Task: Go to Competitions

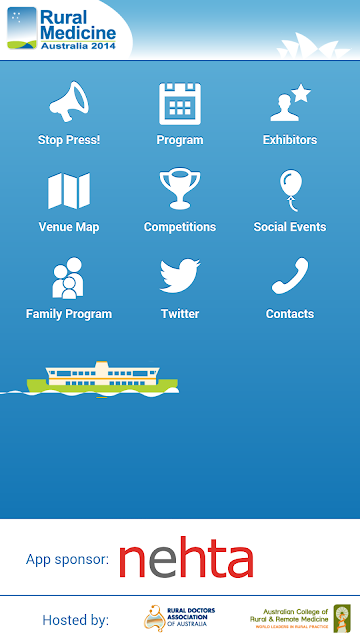Action: [x=180, y=201]
